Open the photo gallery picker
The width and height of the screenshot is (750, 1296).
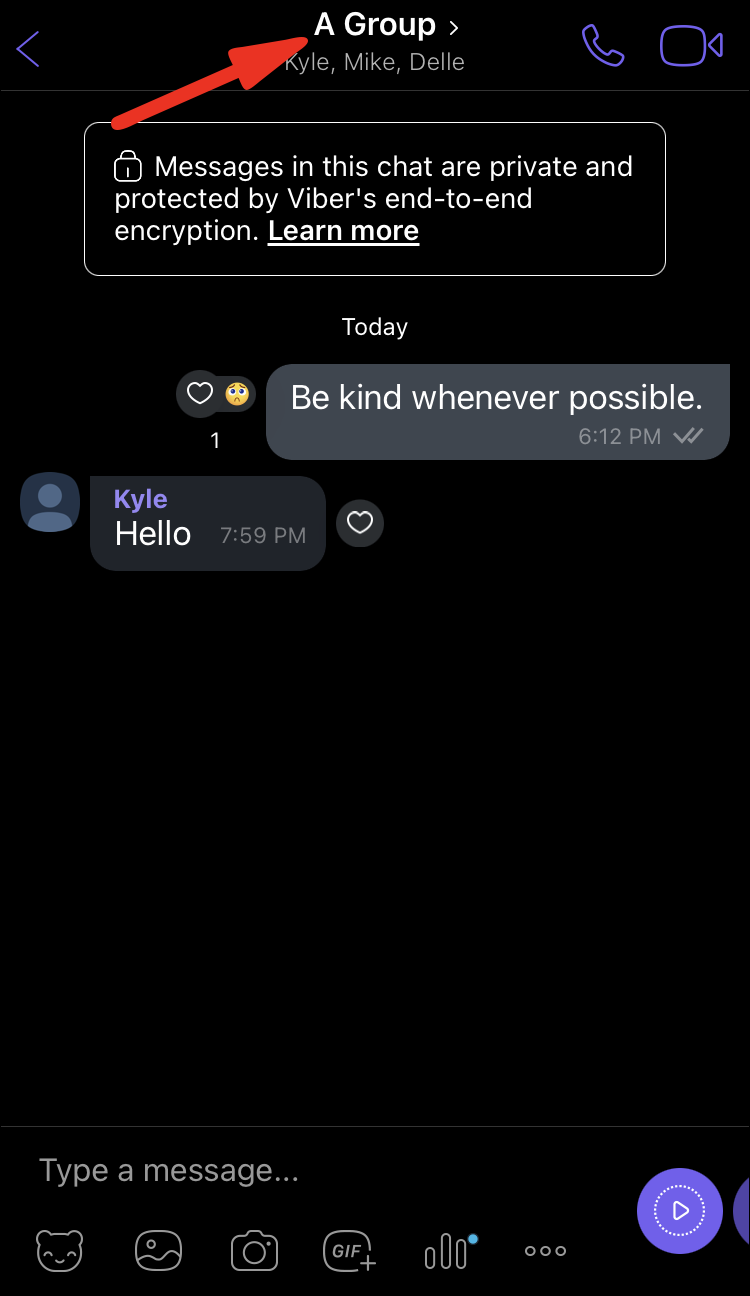click(x=158, y=1250)
